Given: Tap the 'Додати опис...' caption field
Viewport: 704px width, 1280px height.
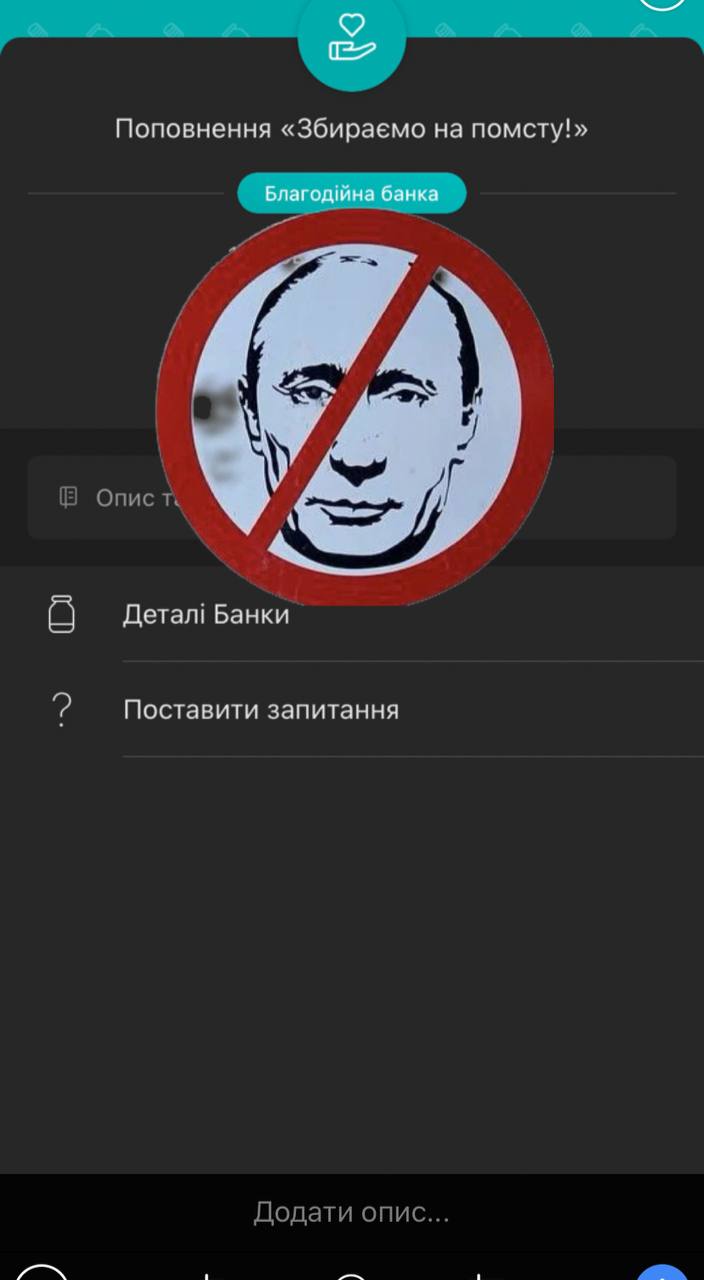Looking at the screenshot, I should (351, 1212).
